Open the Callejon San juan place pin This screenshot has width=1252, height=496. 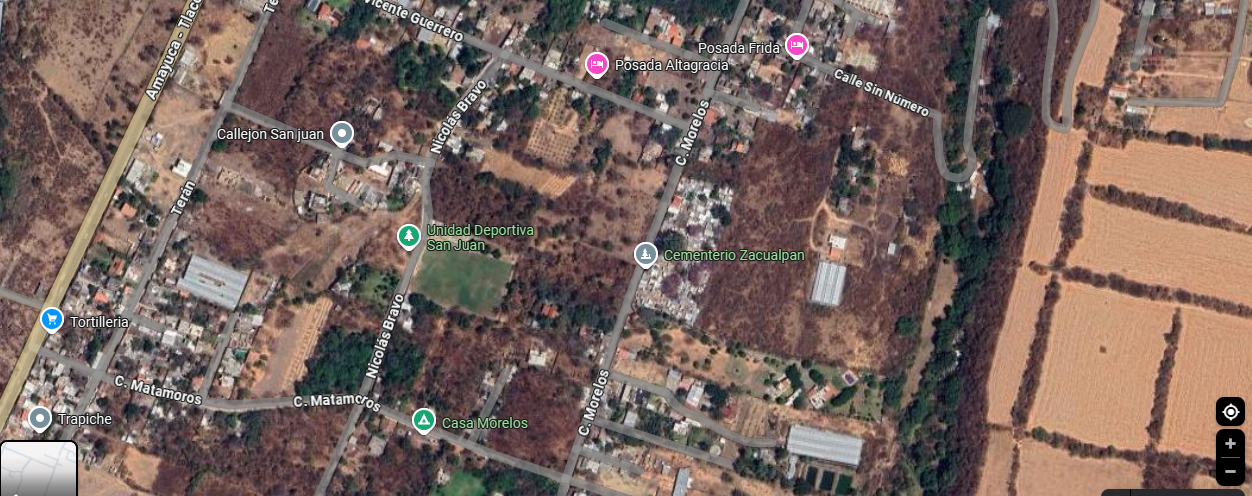[x=342, y=133]
